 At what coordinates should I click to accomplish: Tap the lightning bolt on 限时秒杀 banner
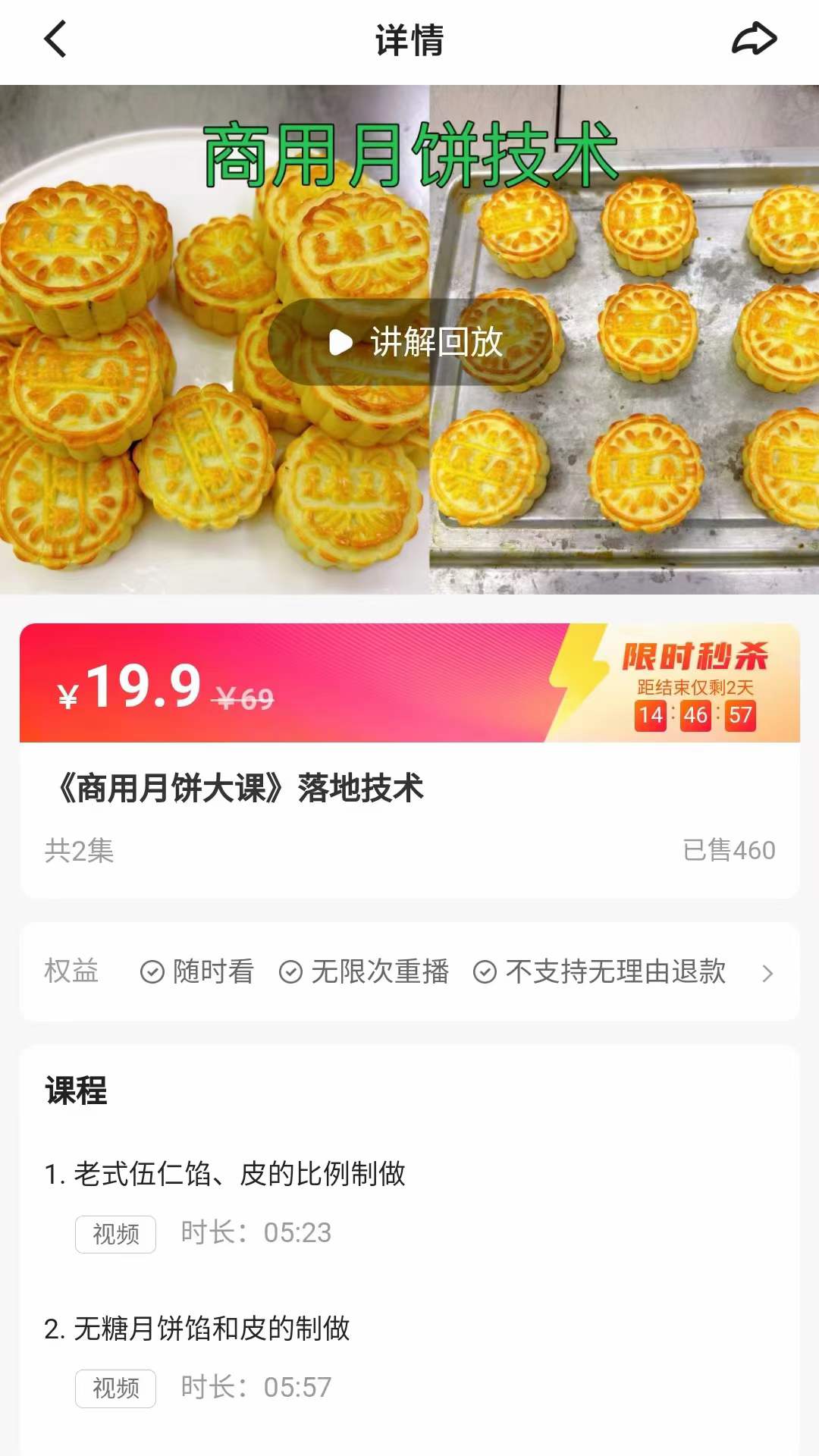click(579, 681)
